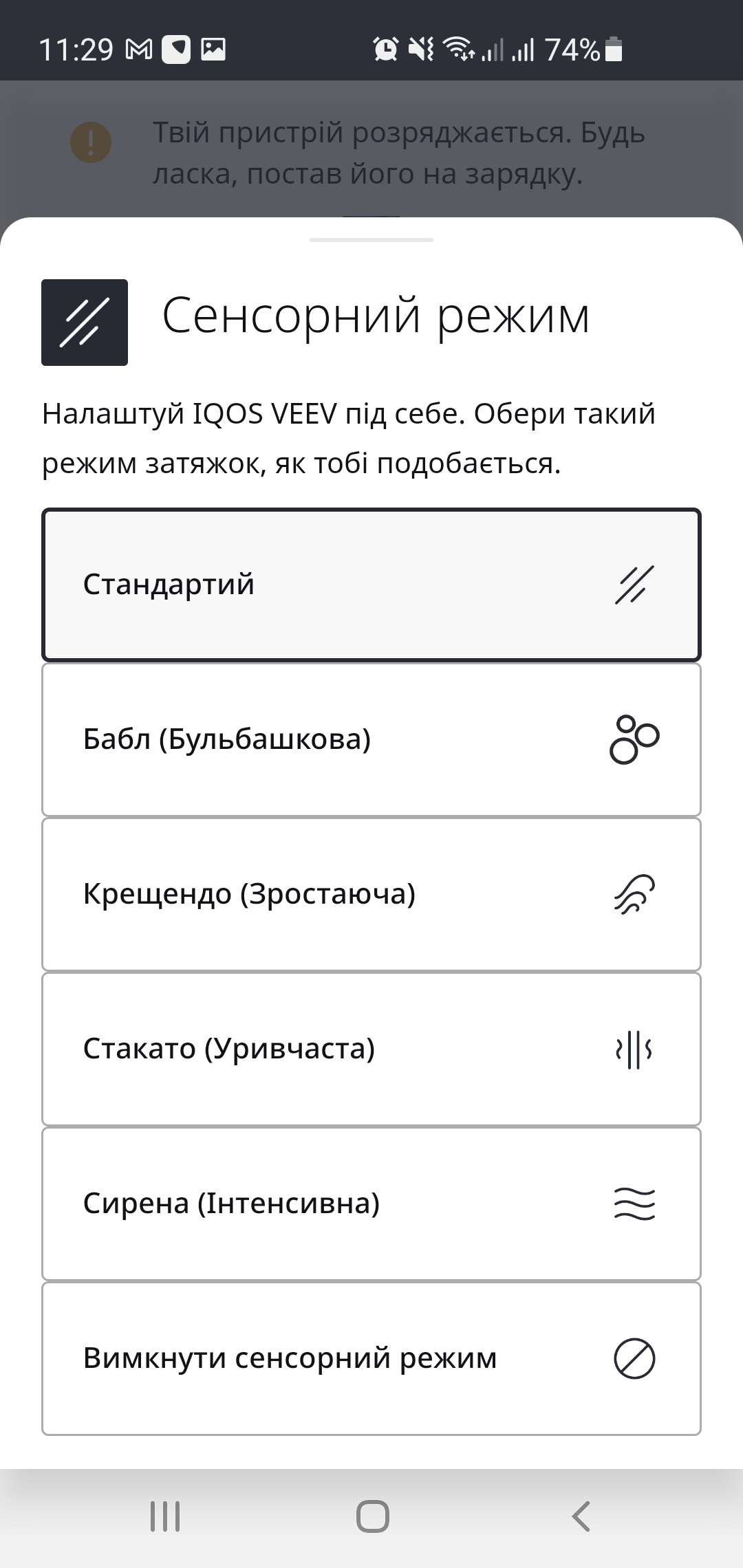The width and height of the screenshot is (743, 1568).
Task: Tap the bottom sheet drag handle
Action: click(371, 240)
